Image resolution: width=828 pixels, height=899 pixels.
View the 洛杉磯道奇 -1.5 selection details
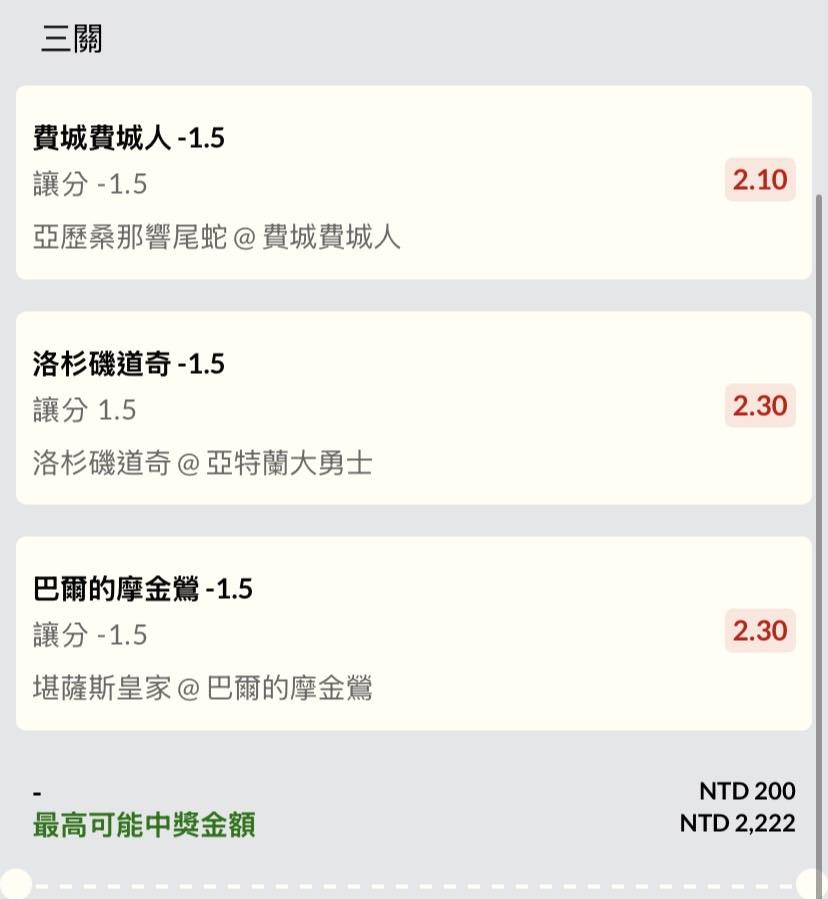pos(412,408)
